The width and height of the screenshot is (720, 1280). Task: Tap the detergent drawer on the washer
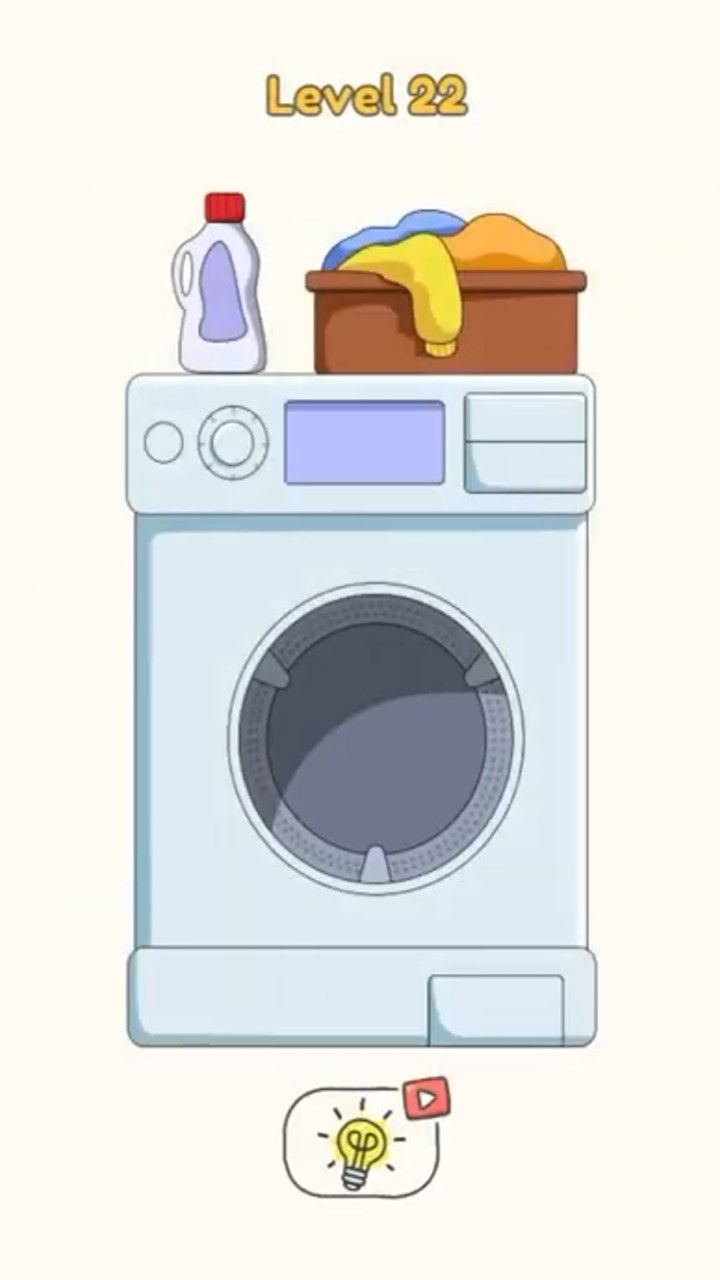(525, 441)
